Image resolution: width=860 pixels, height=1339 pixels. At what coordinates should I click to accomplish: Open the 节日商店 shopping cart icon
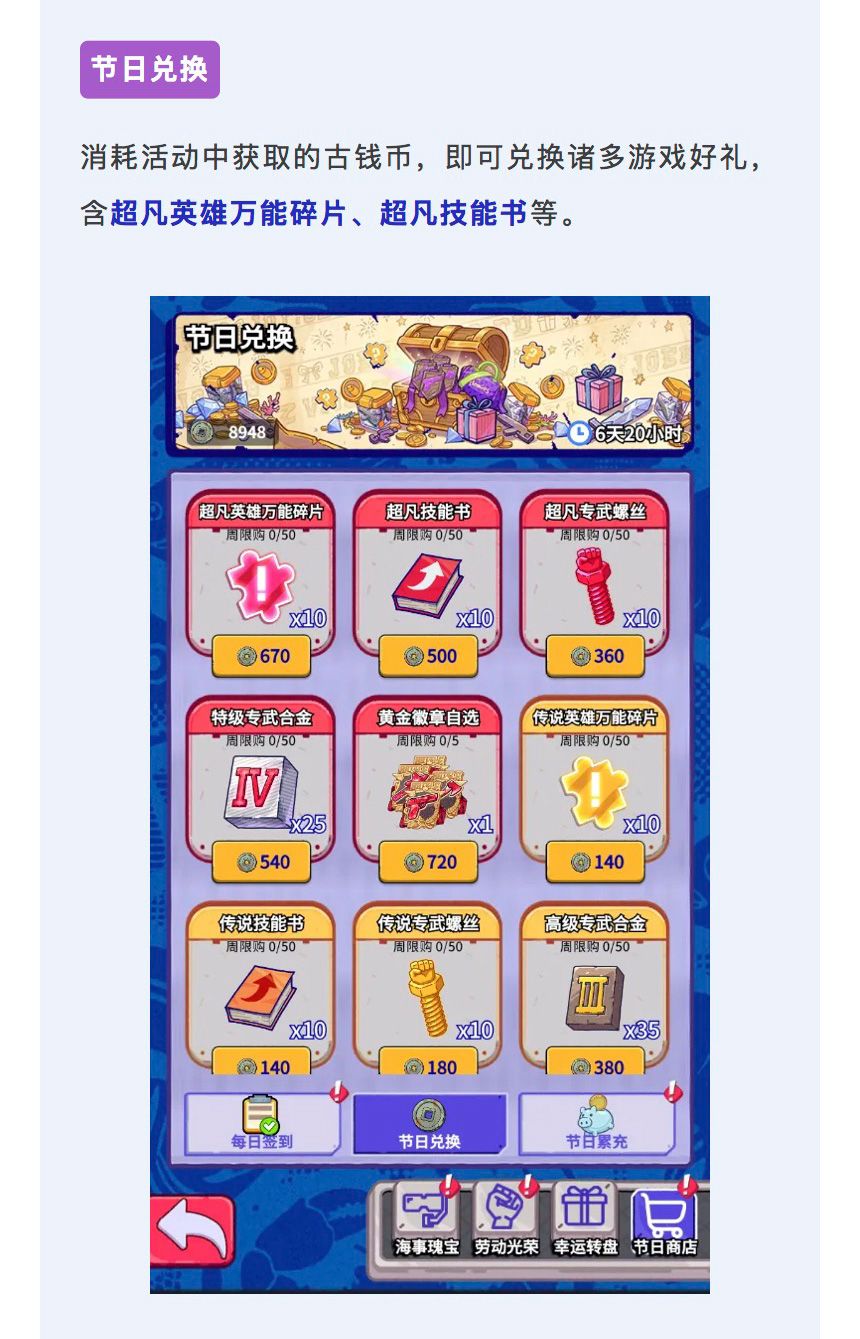664,1211
